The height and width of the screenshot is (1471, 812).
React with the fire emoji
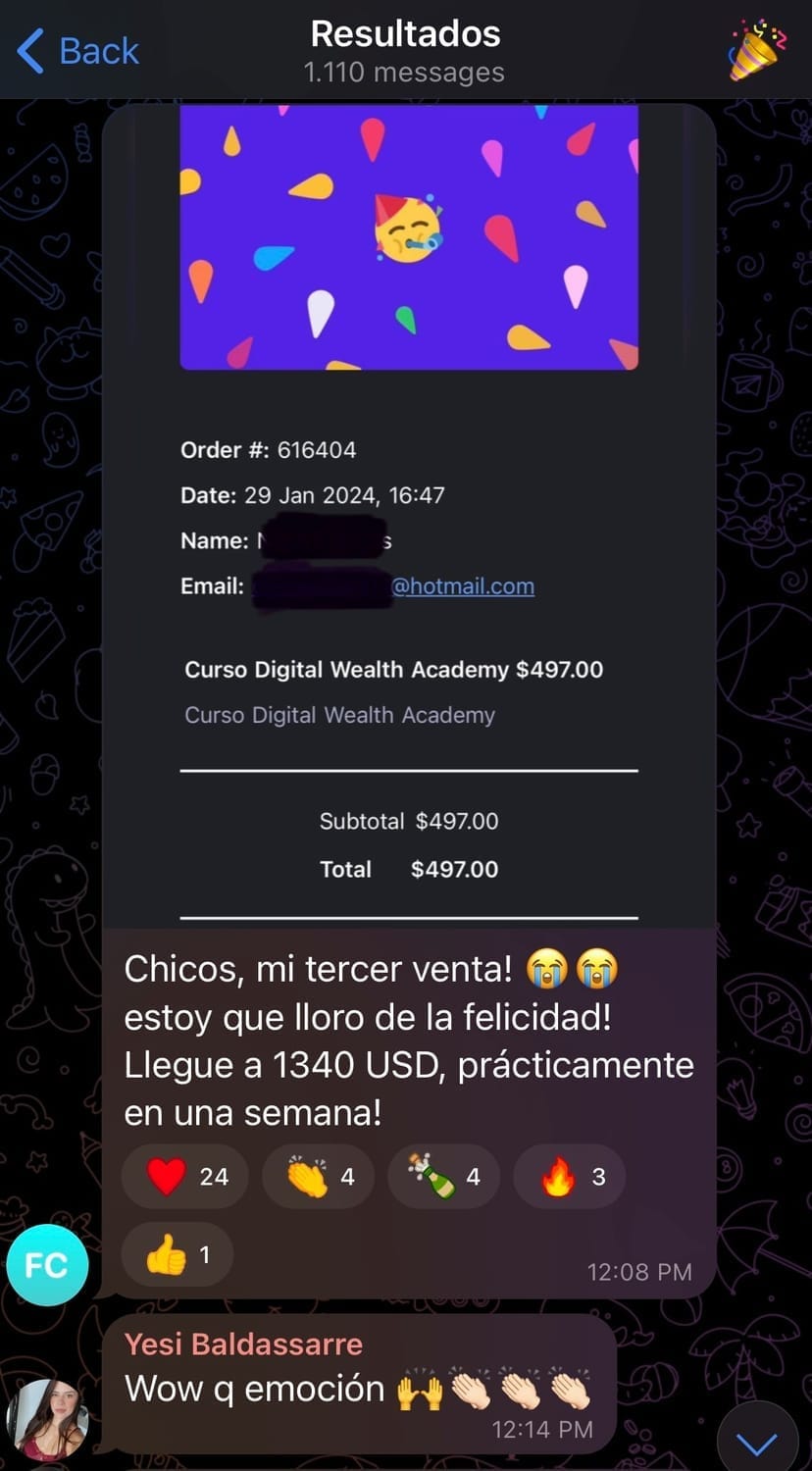coord(569,1176)
